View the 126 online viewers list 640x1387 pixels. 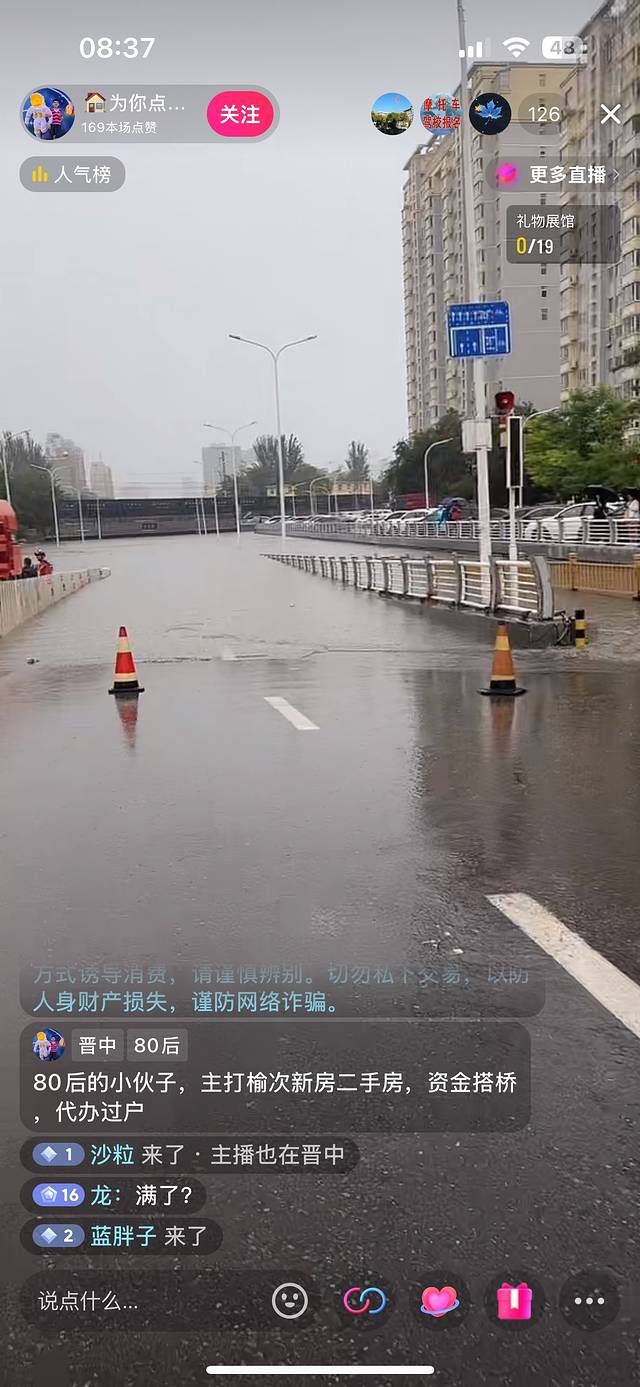pyautogui.click(x=544, y=115)
